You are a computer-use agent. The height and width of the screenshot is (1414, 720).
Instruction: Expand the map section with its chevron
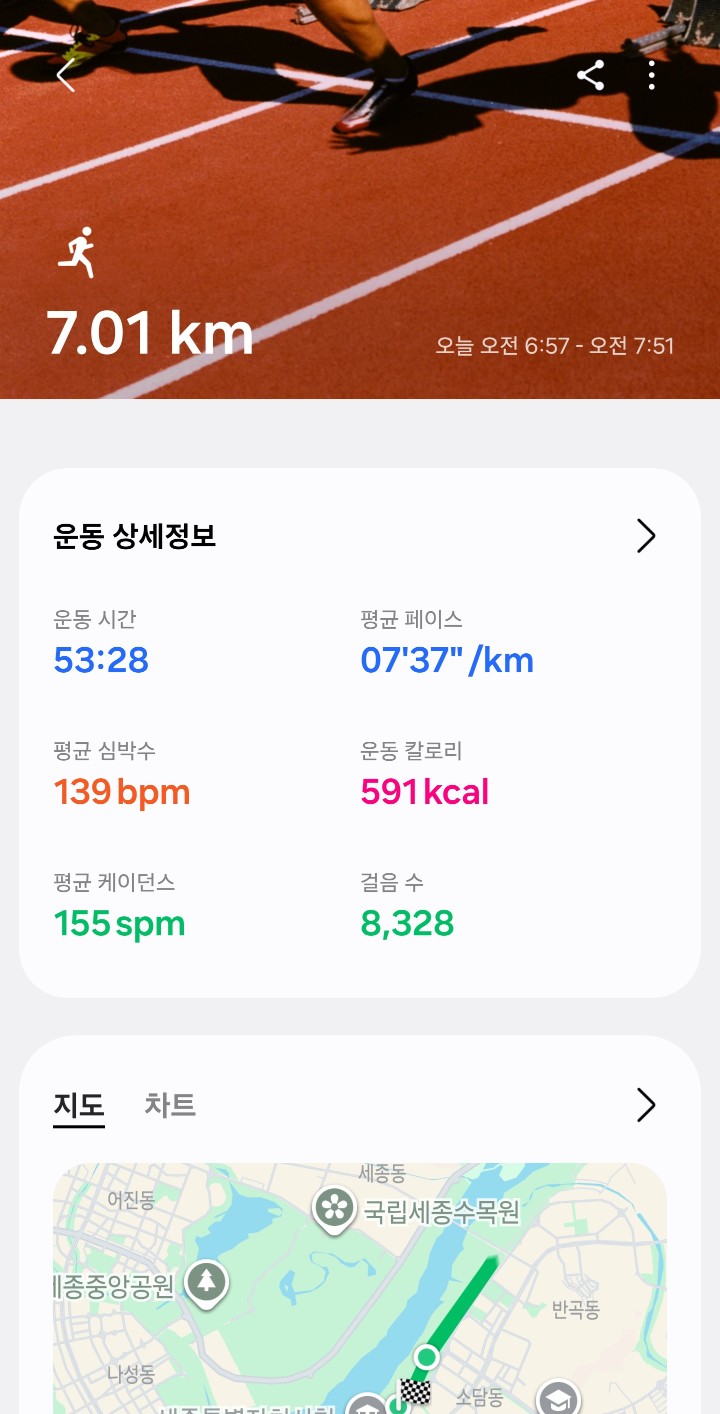tap(646, 1105)
